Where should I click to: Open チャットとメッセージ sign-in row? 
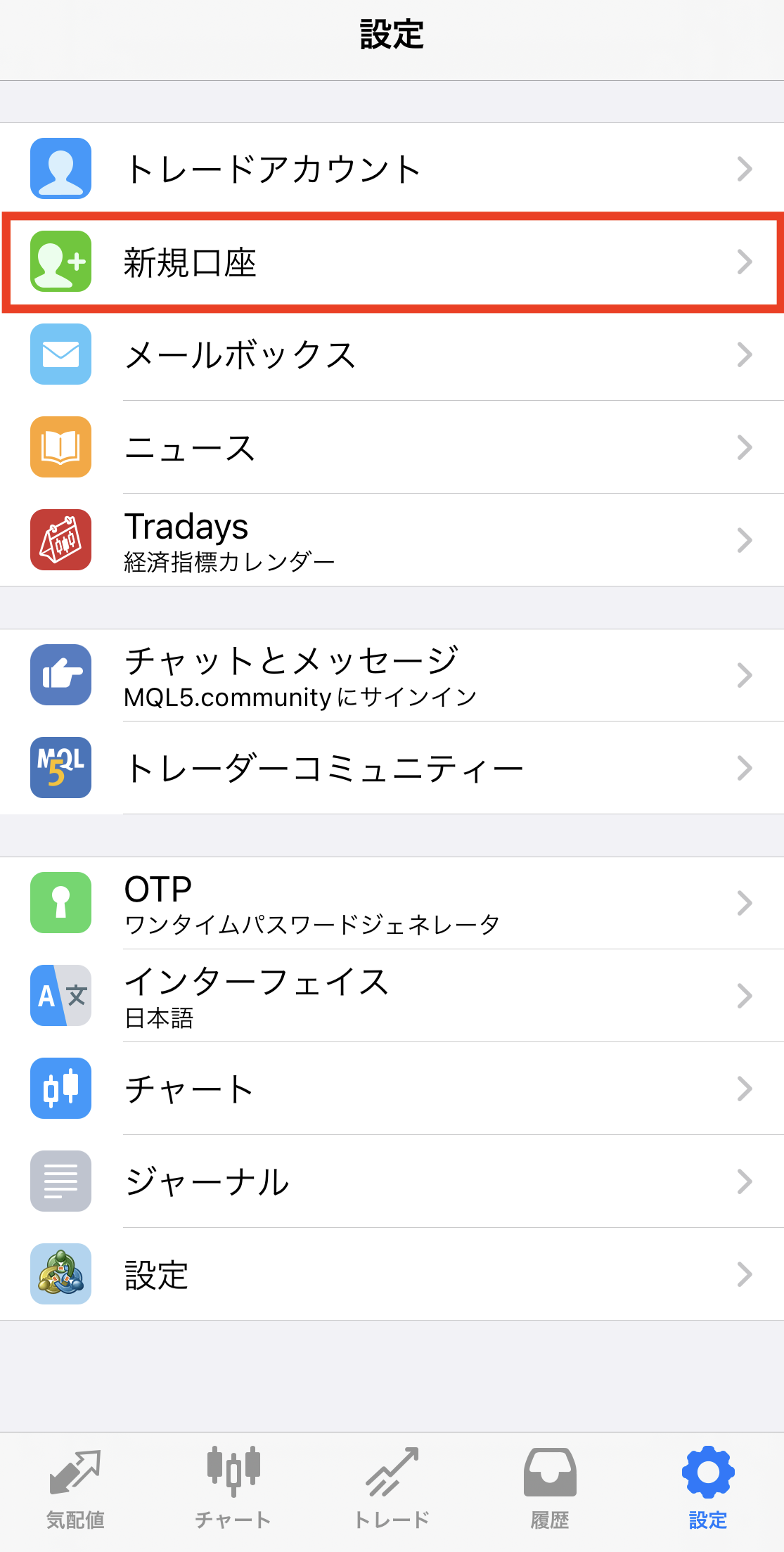[x=392, y=675]
